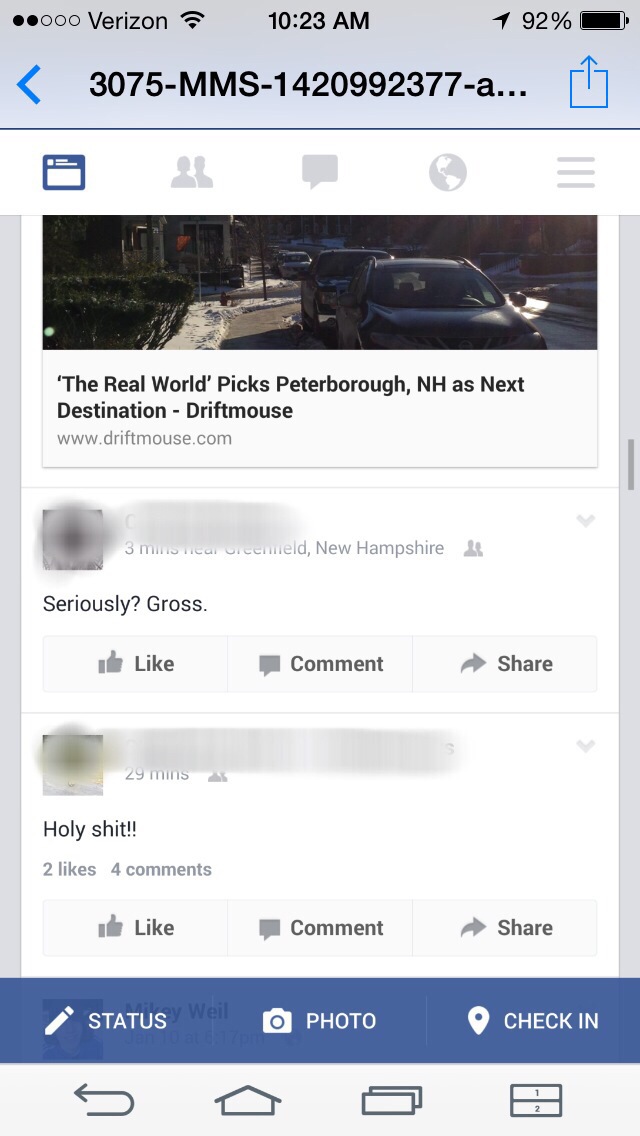Image resolution: width=640 pixels, height=1136 pixels.
Task: Open the notifications globe tab
Action: 448,173
